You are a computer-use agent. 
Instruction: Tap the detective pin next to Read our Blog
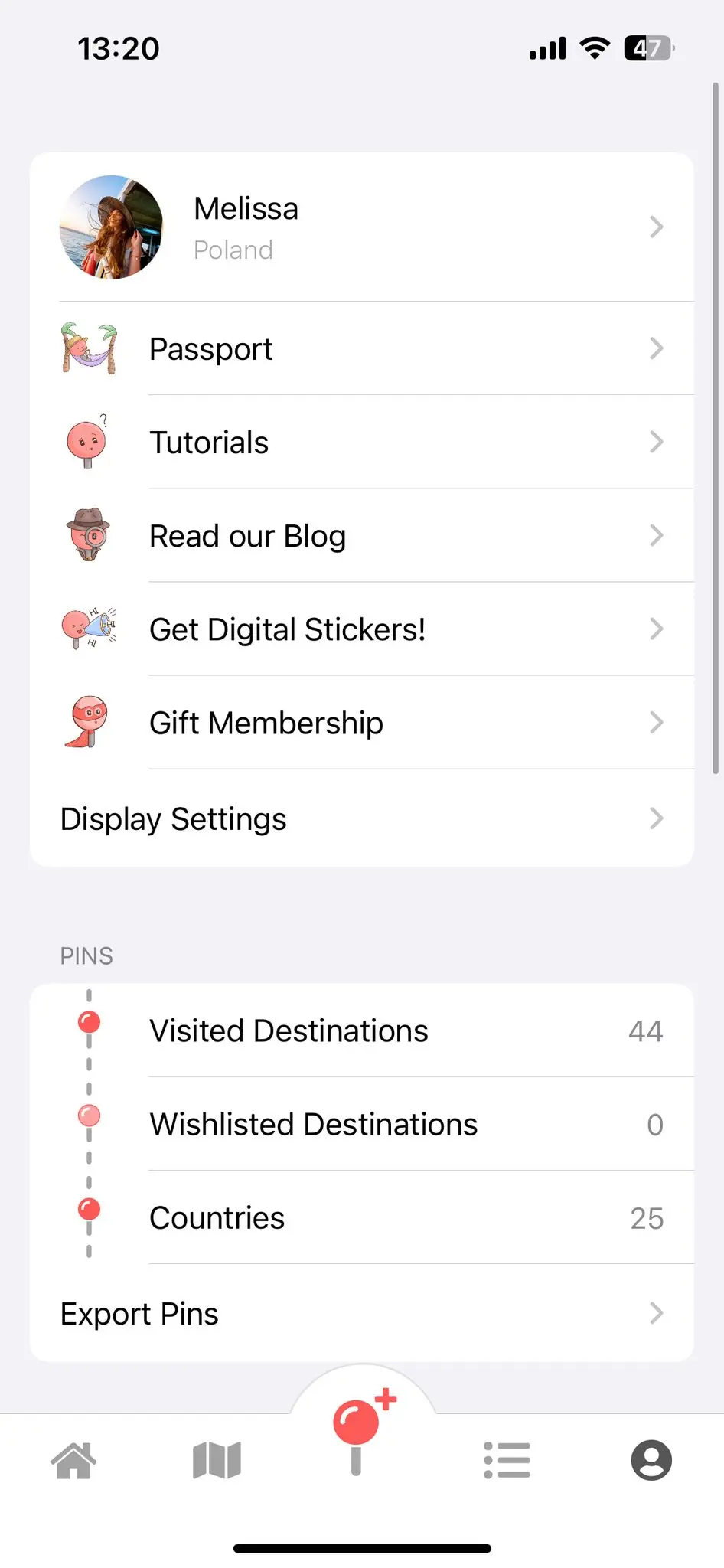pyautogui.click(x=88, y=535)
